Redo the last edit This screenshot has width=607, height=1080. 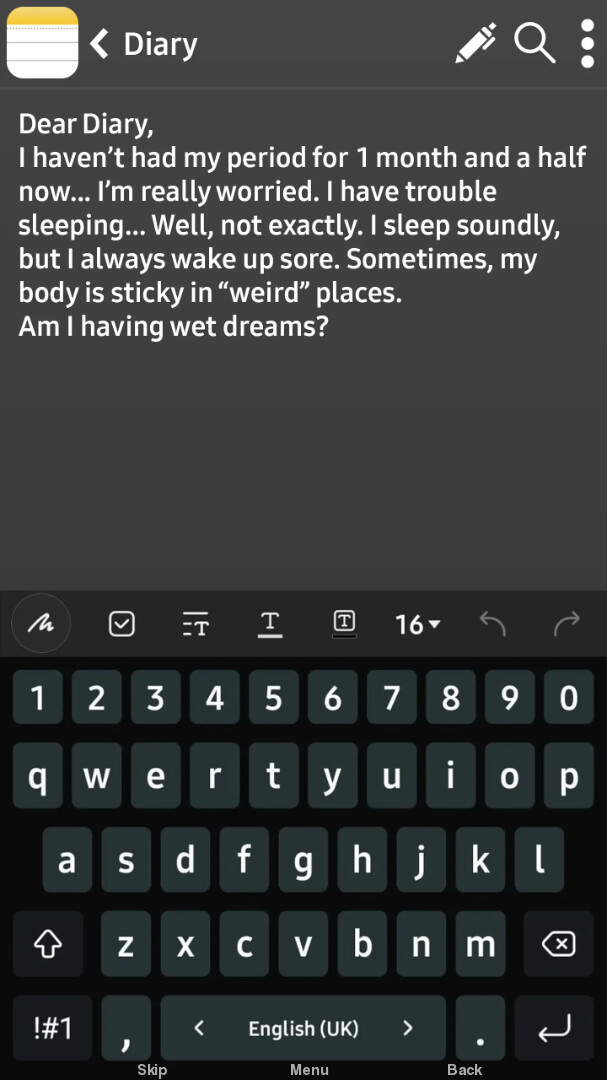(566, 624)
